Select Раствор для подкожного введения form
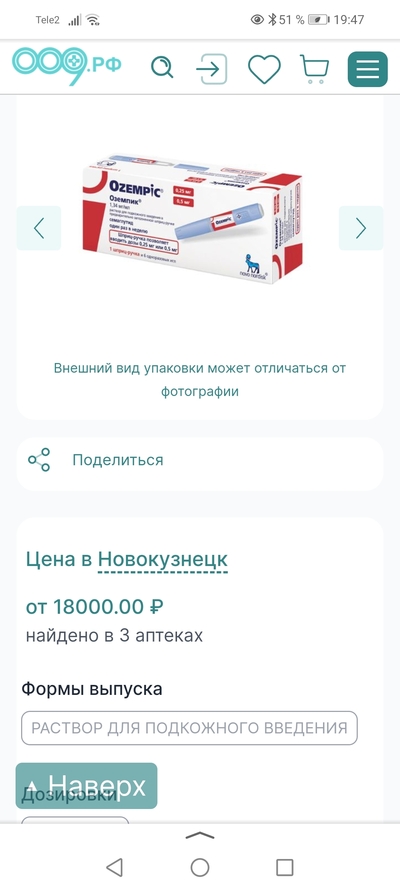 (x=189, y=728)
